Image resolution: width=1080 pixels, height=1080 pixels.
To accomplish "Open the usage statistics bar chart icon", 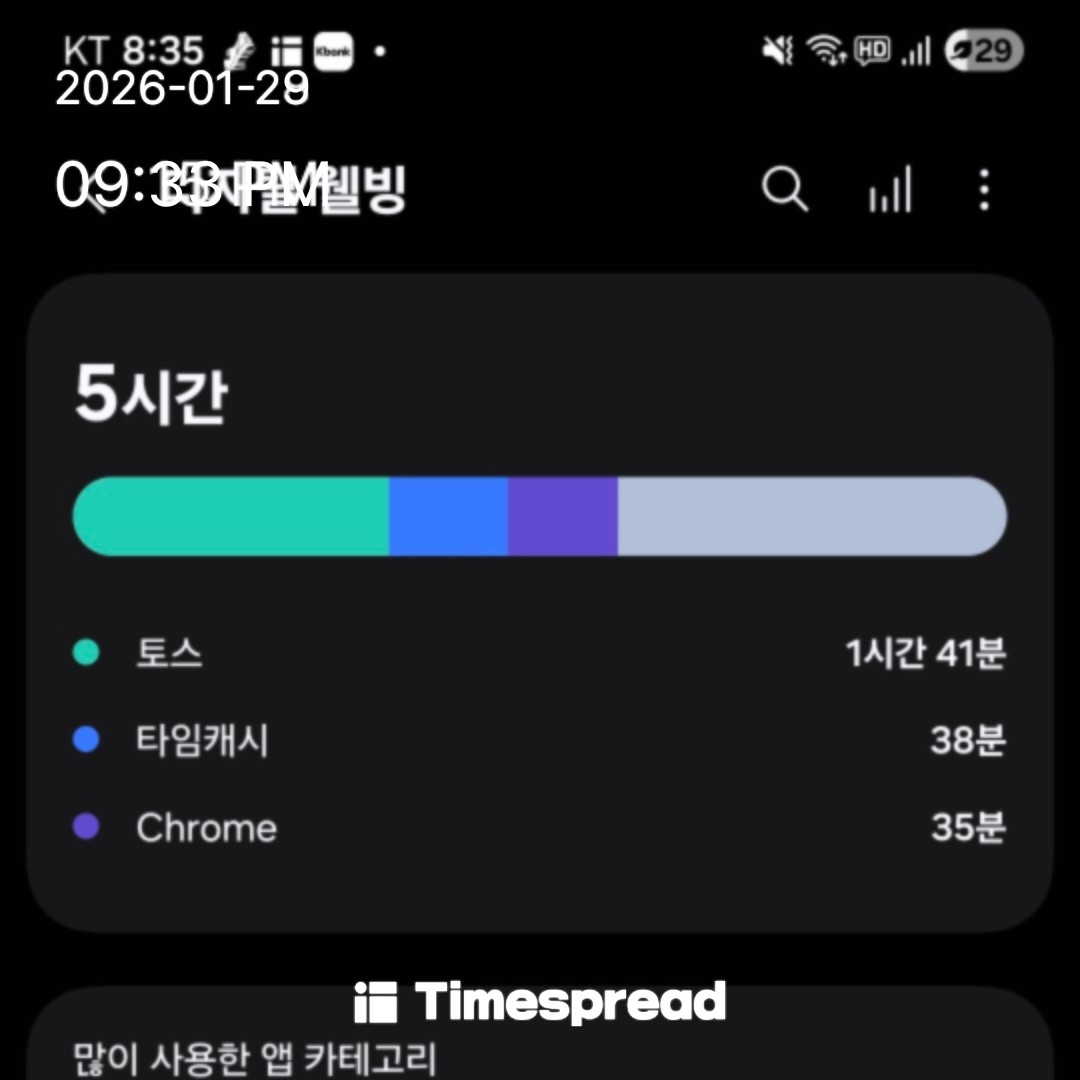I will (889, 188).
